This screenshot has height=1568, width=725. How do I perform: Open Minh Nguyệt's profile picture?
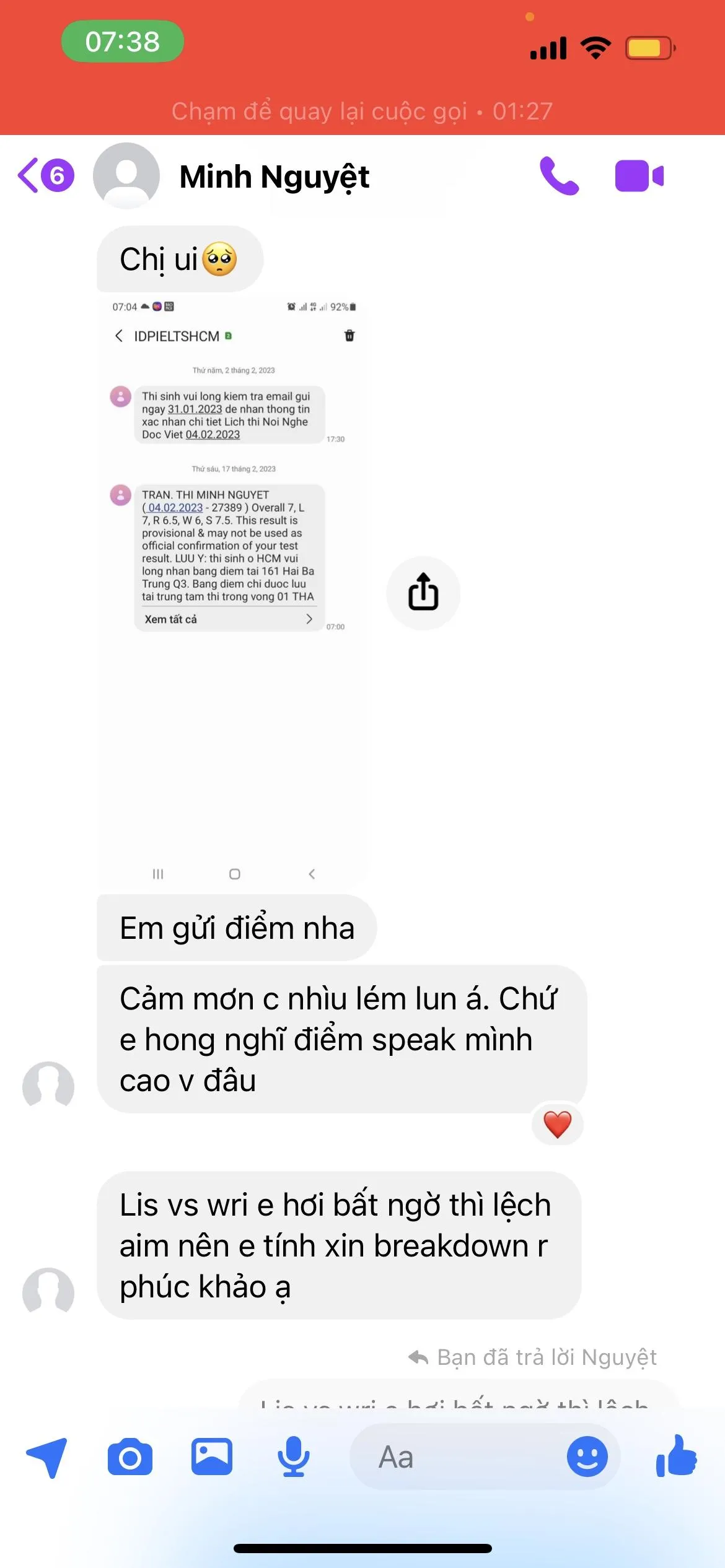(126, 176)
